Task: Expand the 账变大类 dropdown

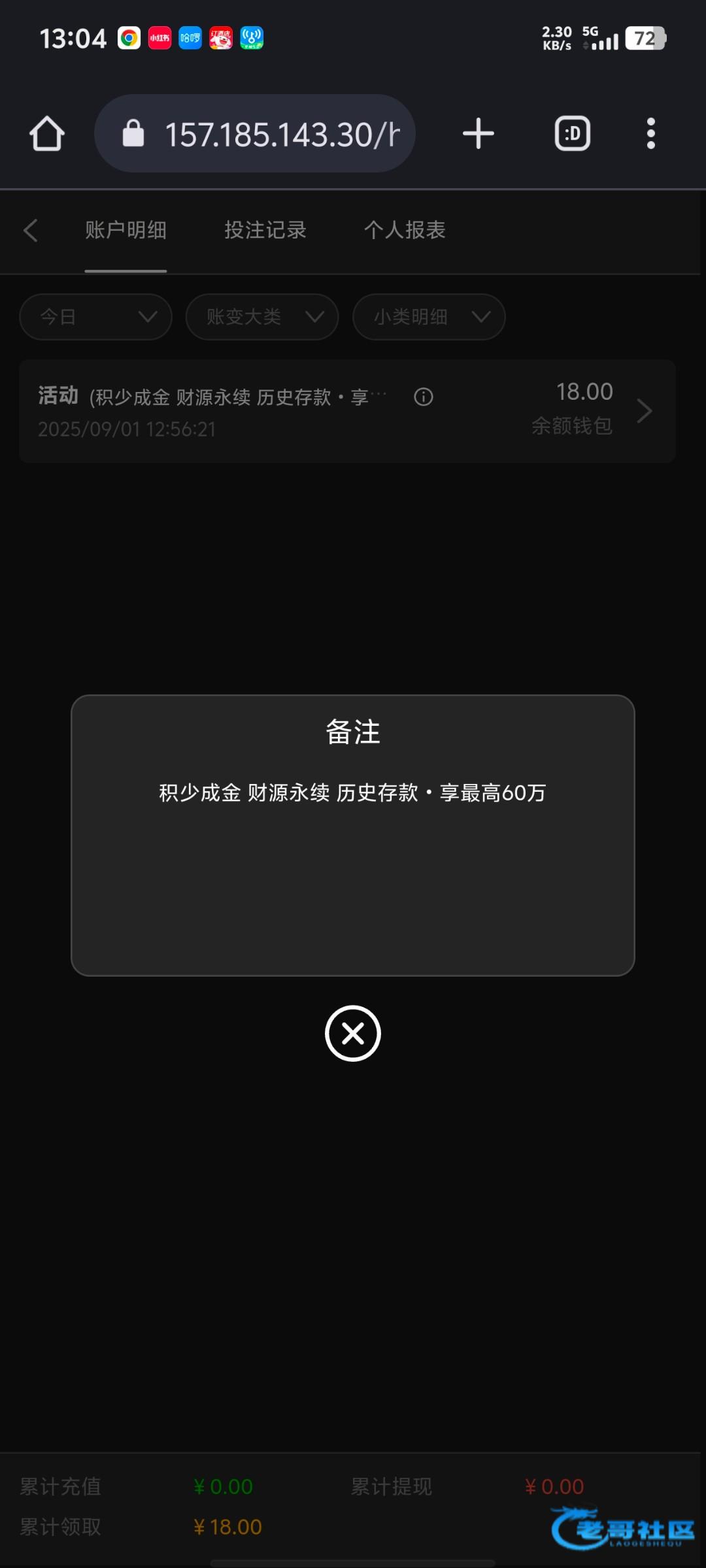Action: 262,317
